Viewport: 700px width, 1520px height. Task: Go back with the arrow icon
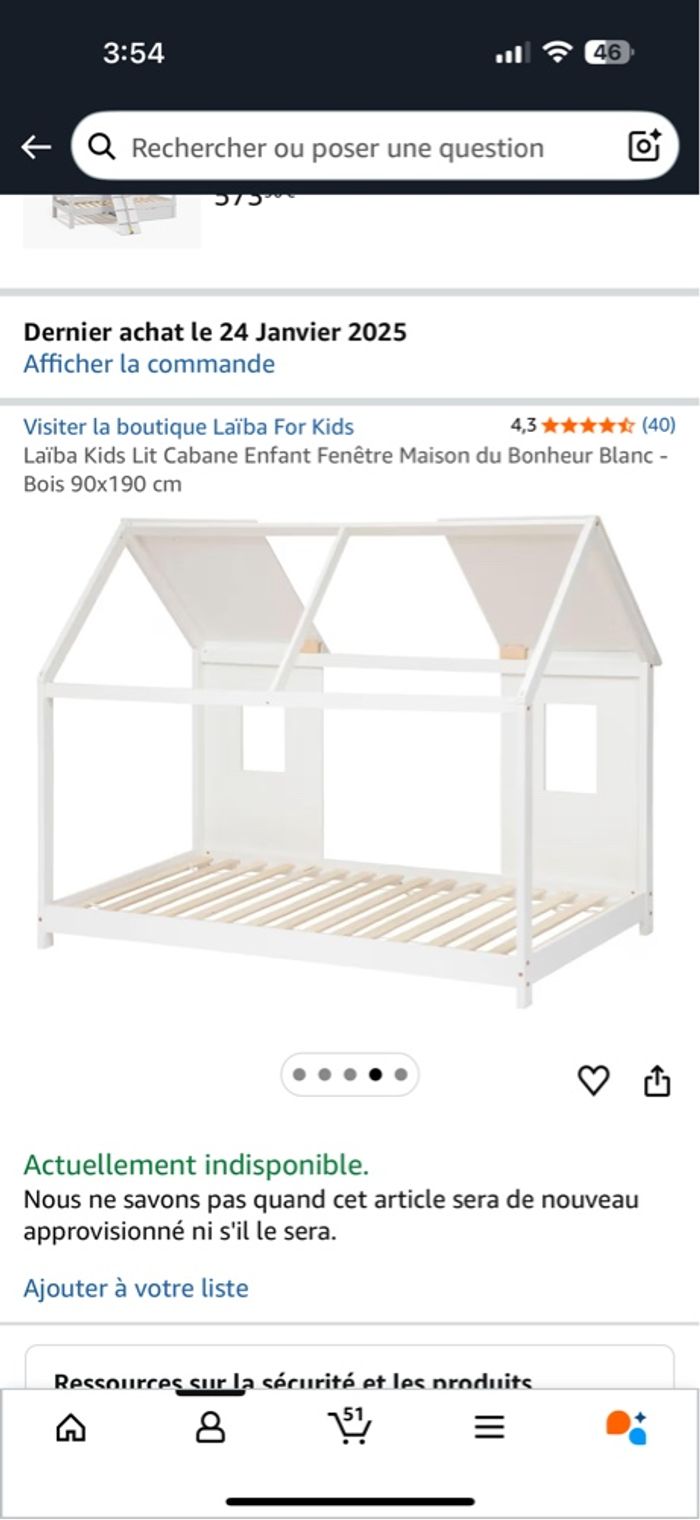click(x=36, y=148)
